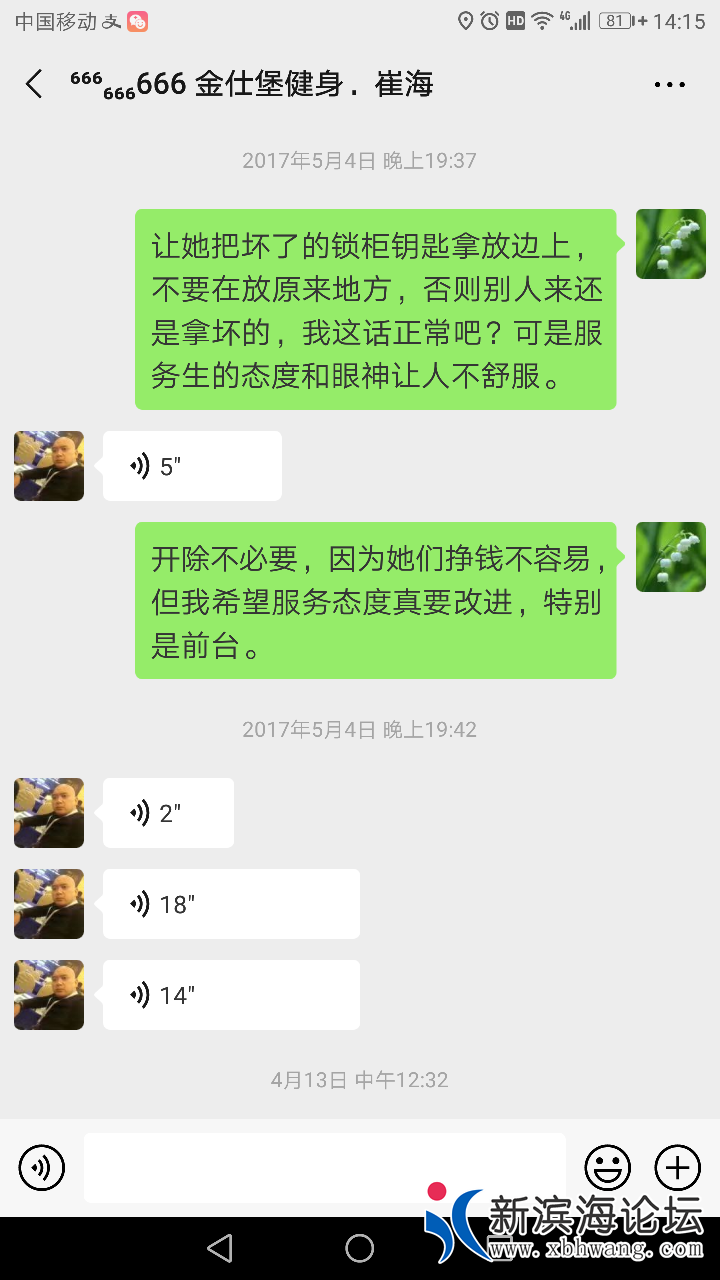Play the 2-second voice message
Viewport: 720px width, 1280px height.
click(168, 813)
